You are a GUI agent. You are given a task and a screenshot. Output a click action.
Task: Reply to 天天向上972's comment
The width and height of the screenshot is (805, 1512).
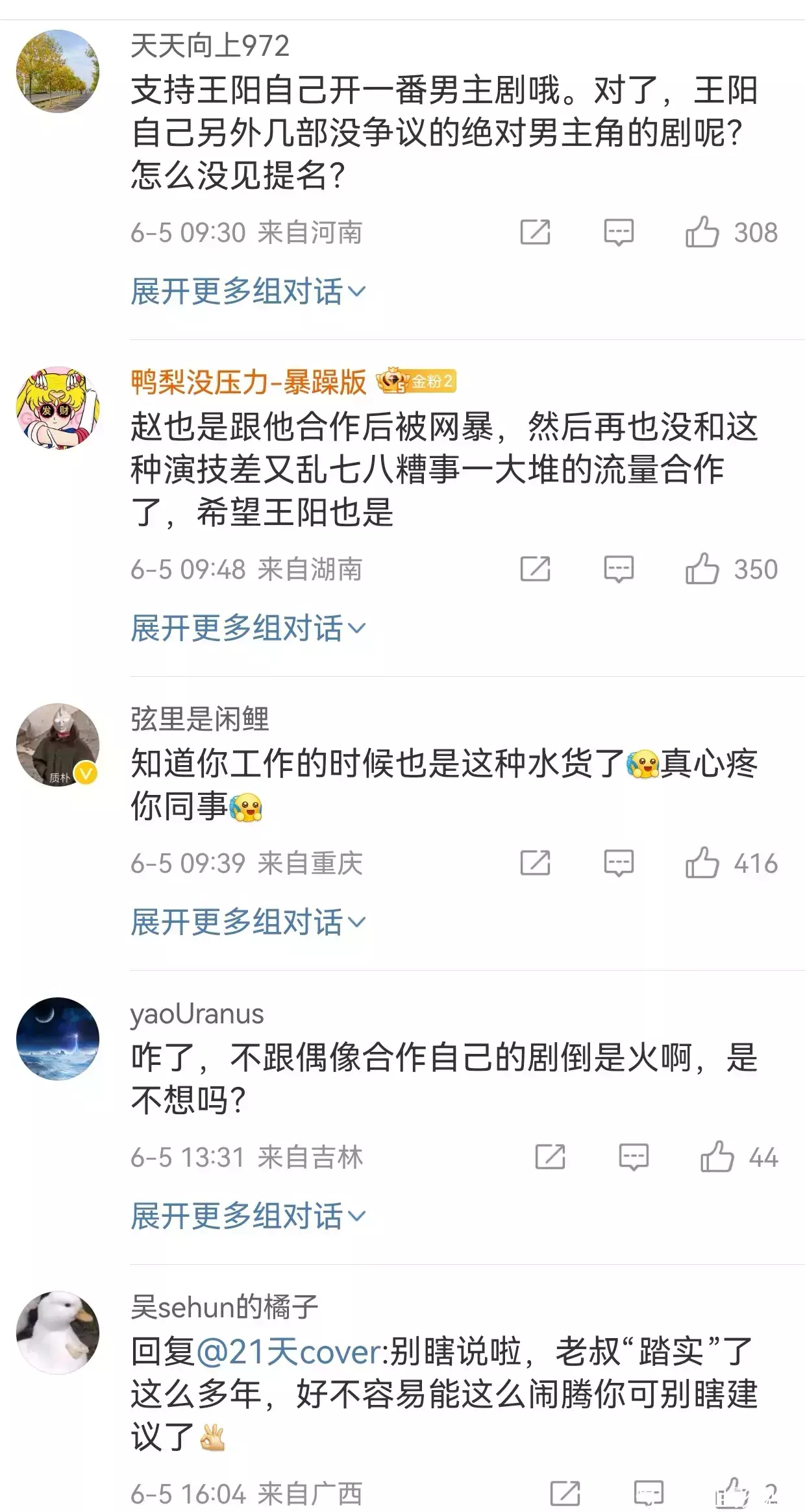[x=618, y=232]
